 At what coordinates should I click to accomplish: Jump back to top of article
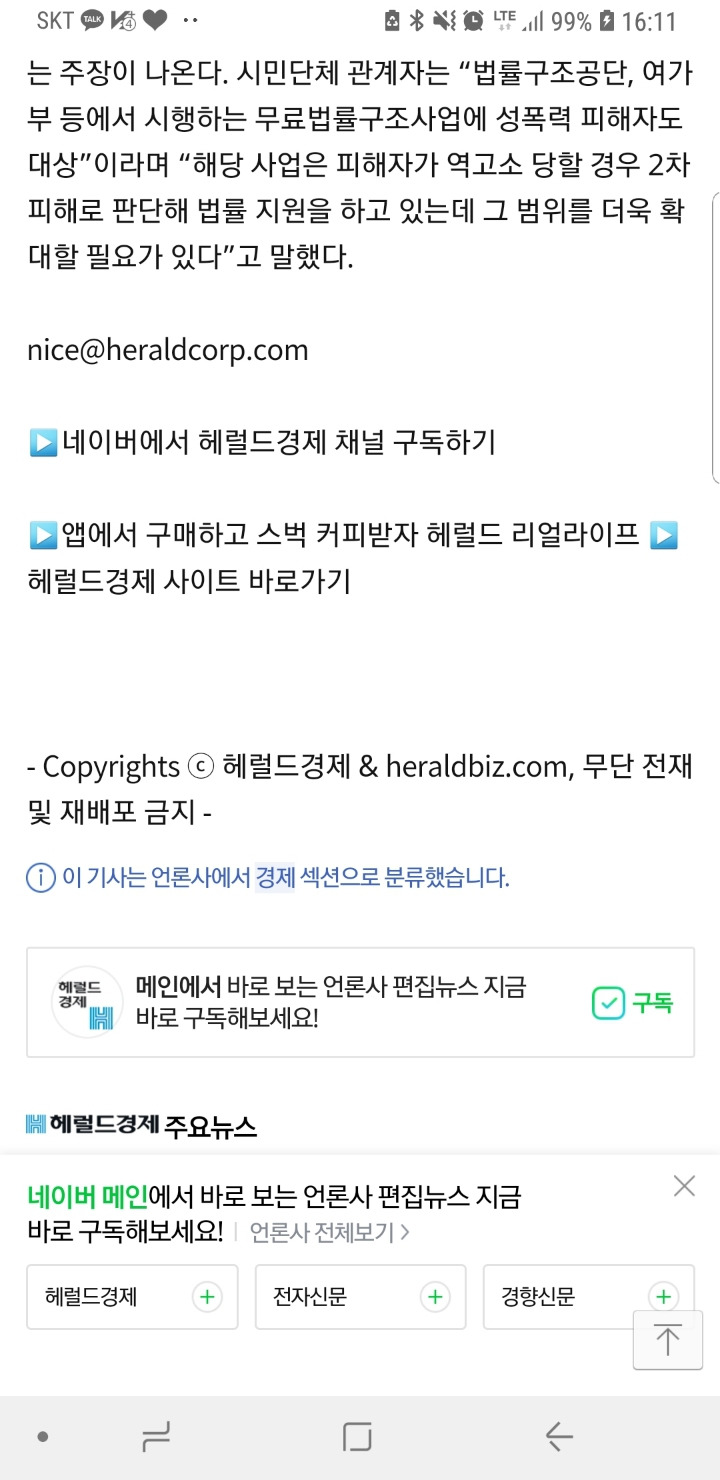(x=667, y=1340)
